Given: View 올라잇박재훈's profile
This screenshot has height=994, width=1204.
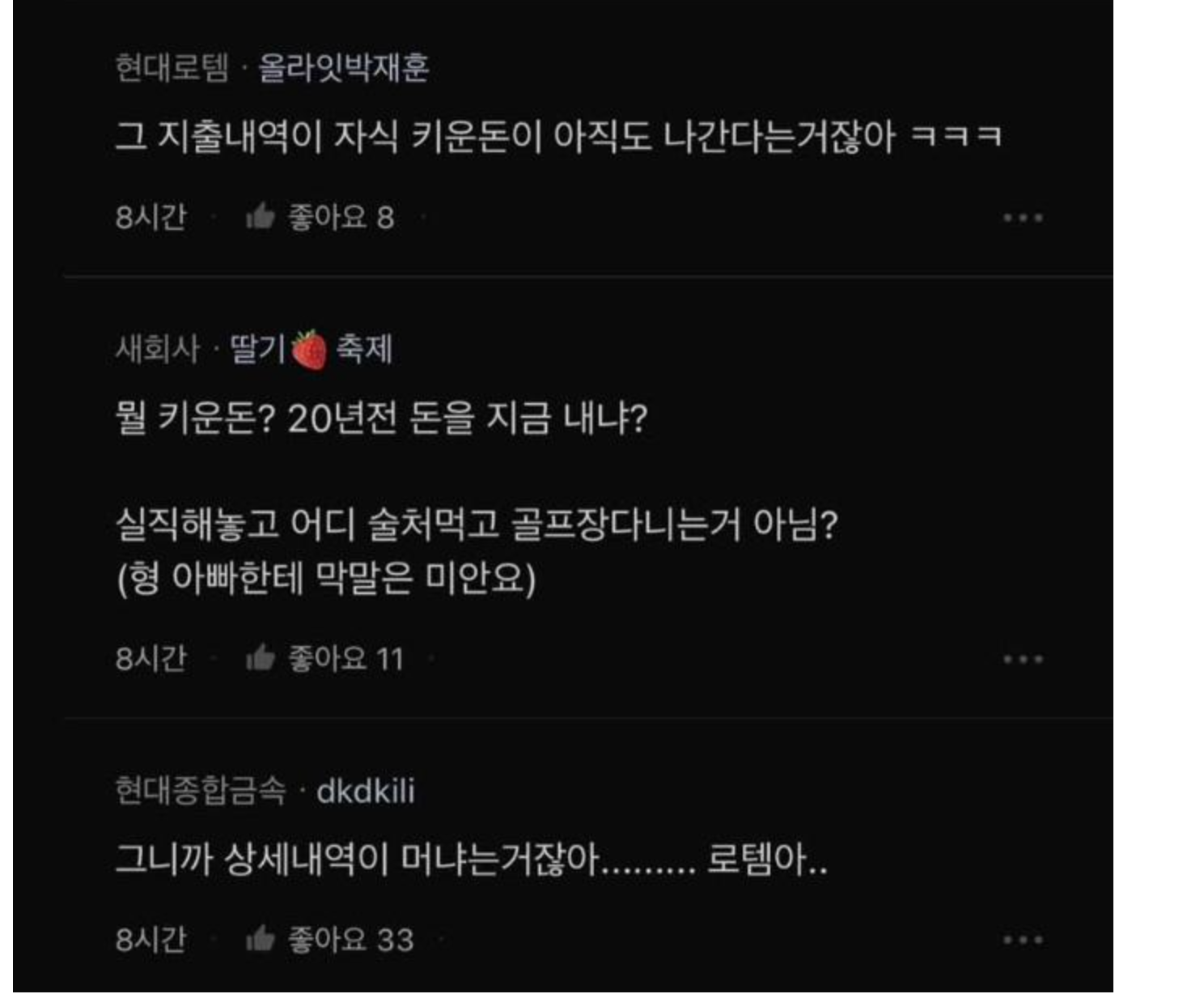Looking at the screenshot, I should 343,67.
